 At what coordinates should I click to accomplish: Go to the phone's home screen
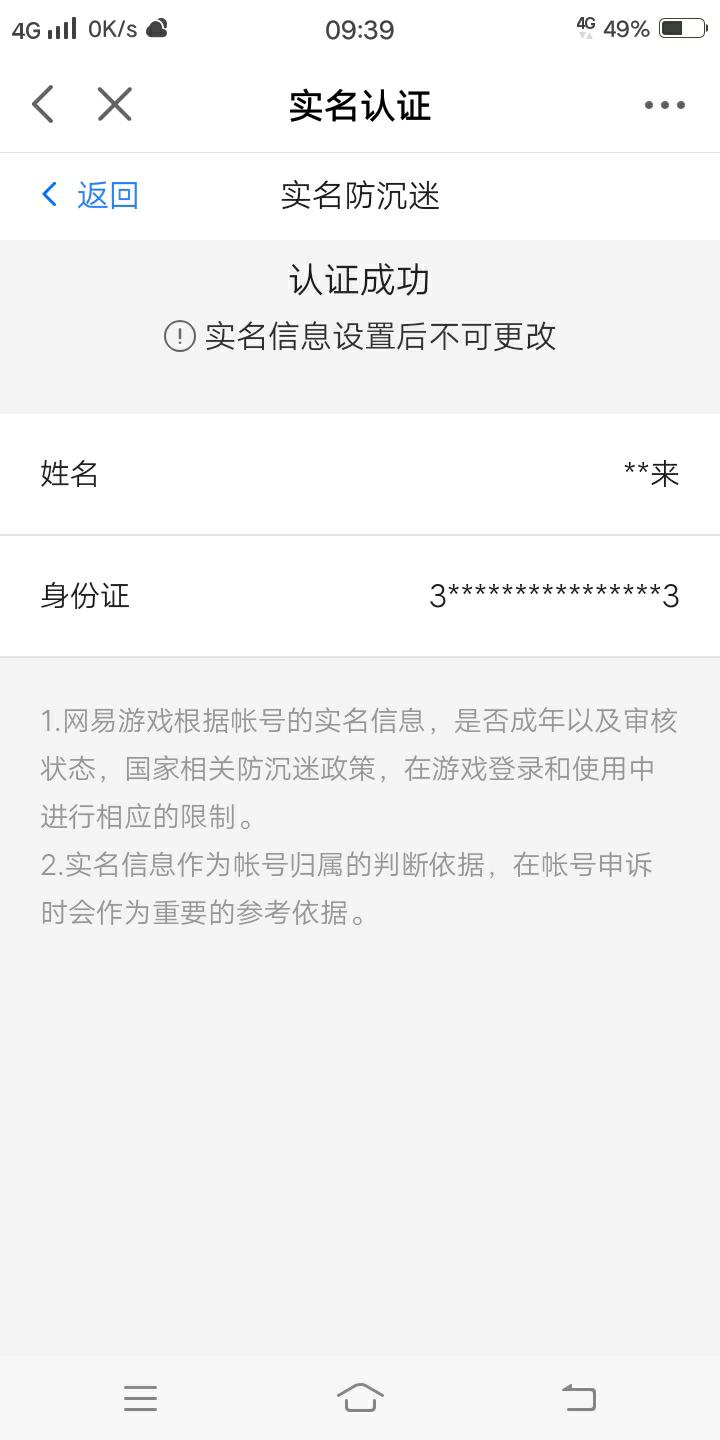(360, 1397)
